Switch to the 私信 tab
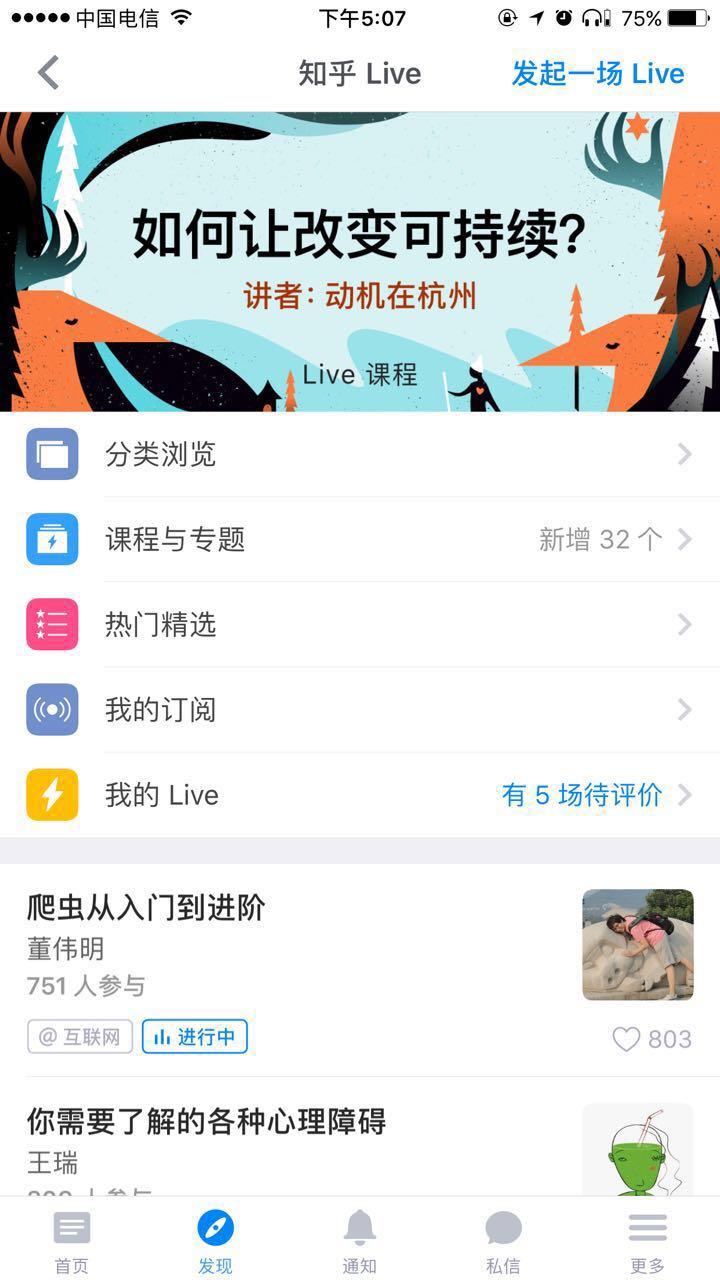The image size is (720, 1280). [x=504, y=1240]
